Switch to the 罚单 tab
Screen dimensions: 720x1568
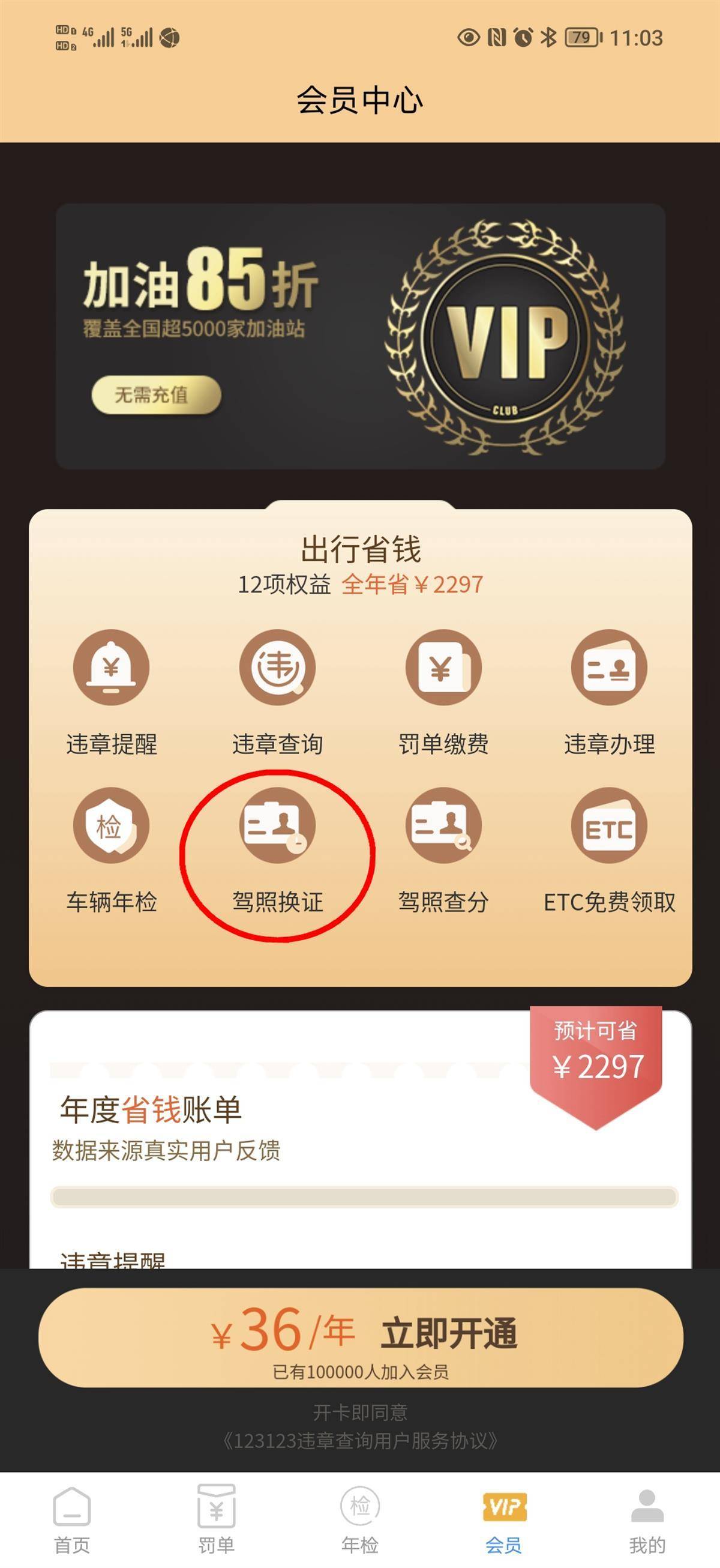(216, 1518)
